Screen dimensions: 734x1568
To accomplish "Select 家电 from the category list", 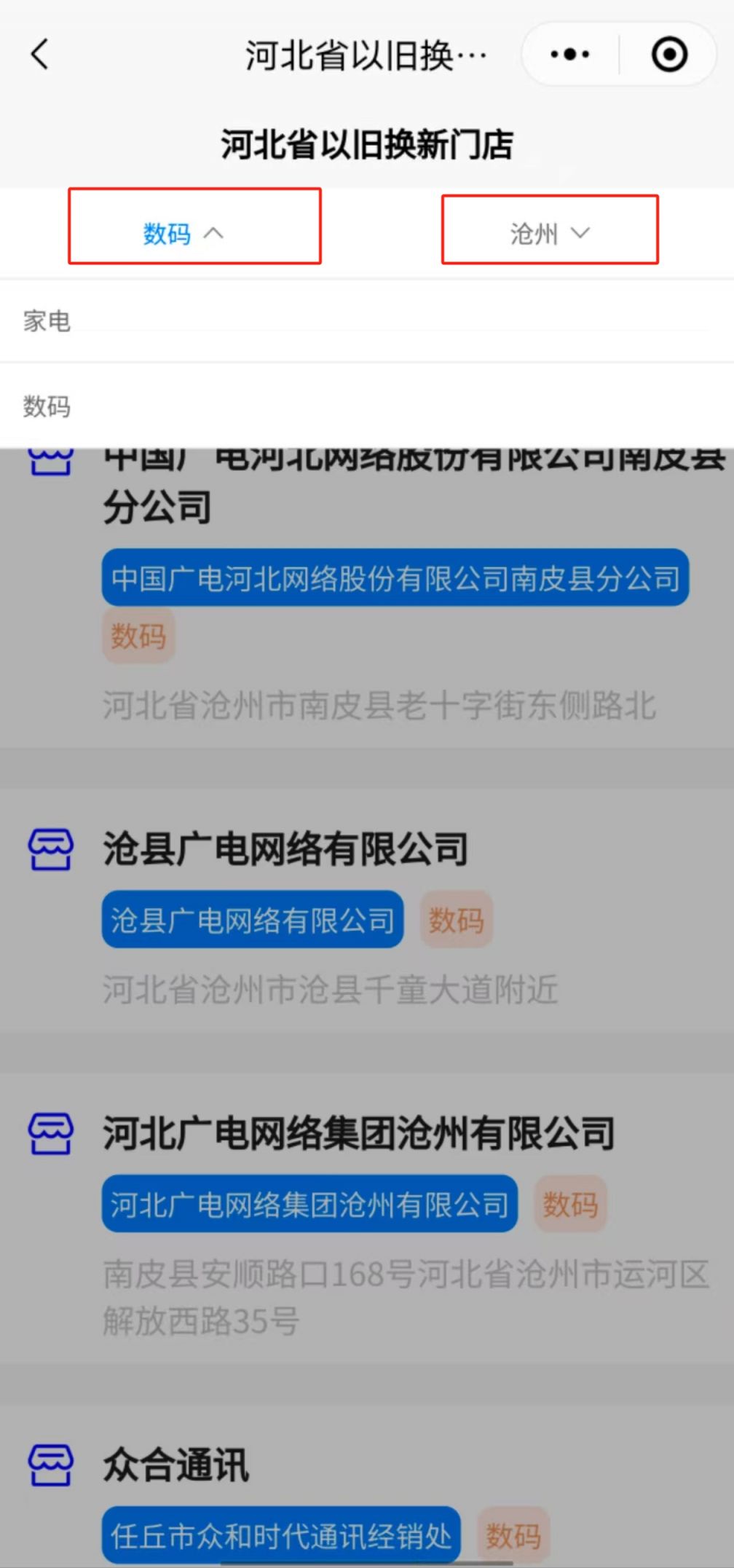I will click(47, 321).
